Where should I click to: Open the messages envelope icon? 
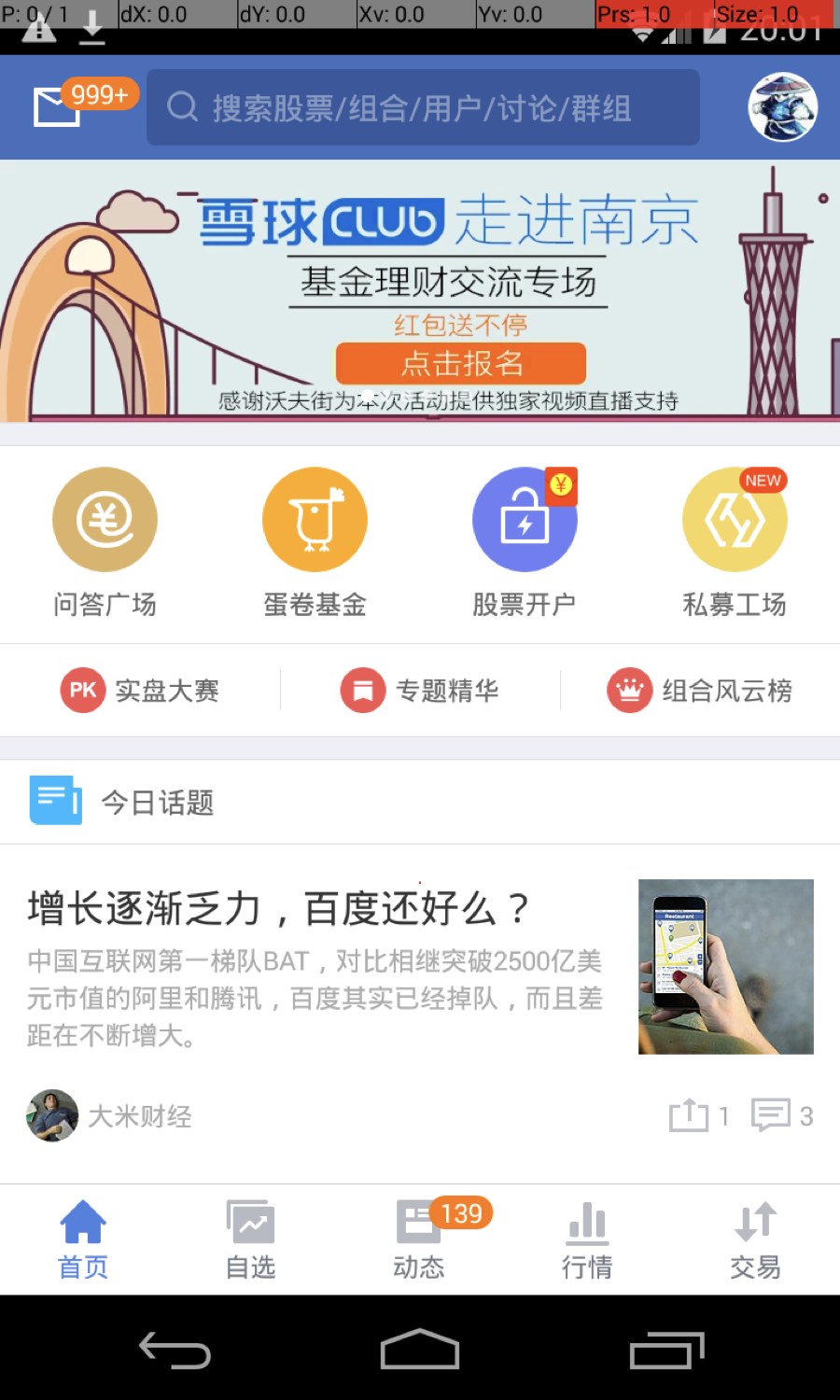[58, 106]
